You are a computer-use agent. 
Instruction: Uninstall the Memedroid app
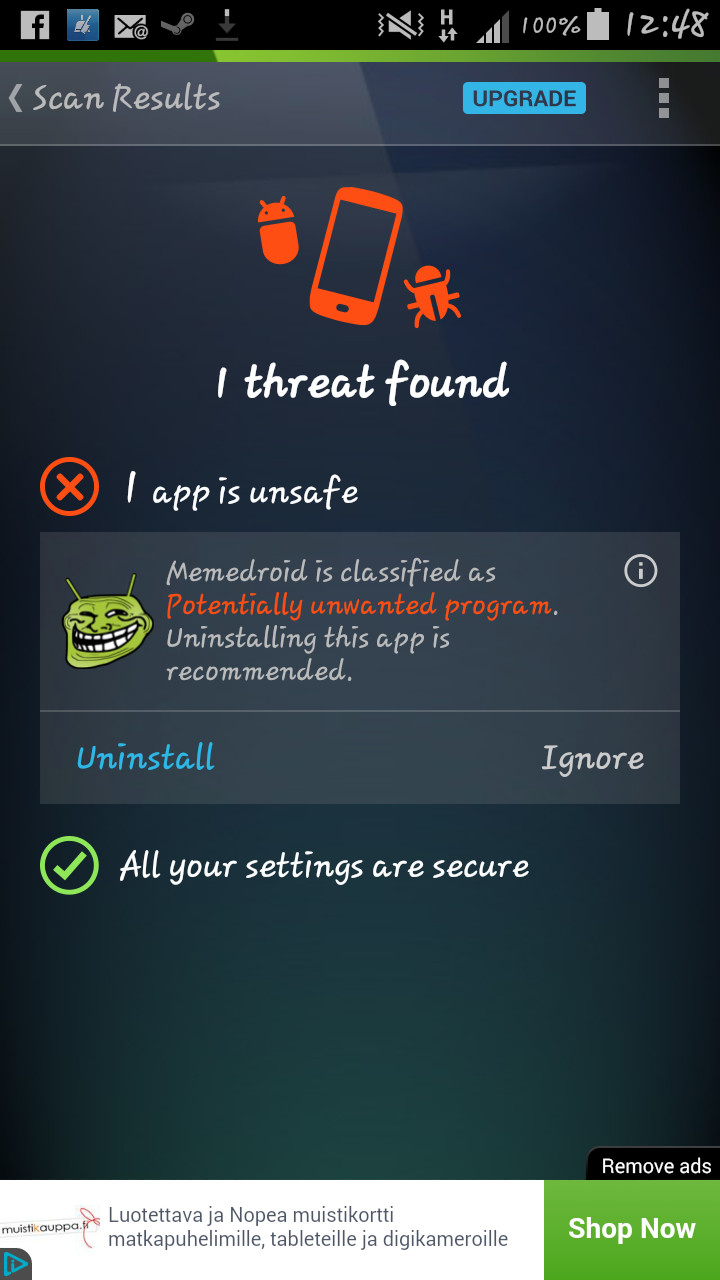[x=146, y=758]
